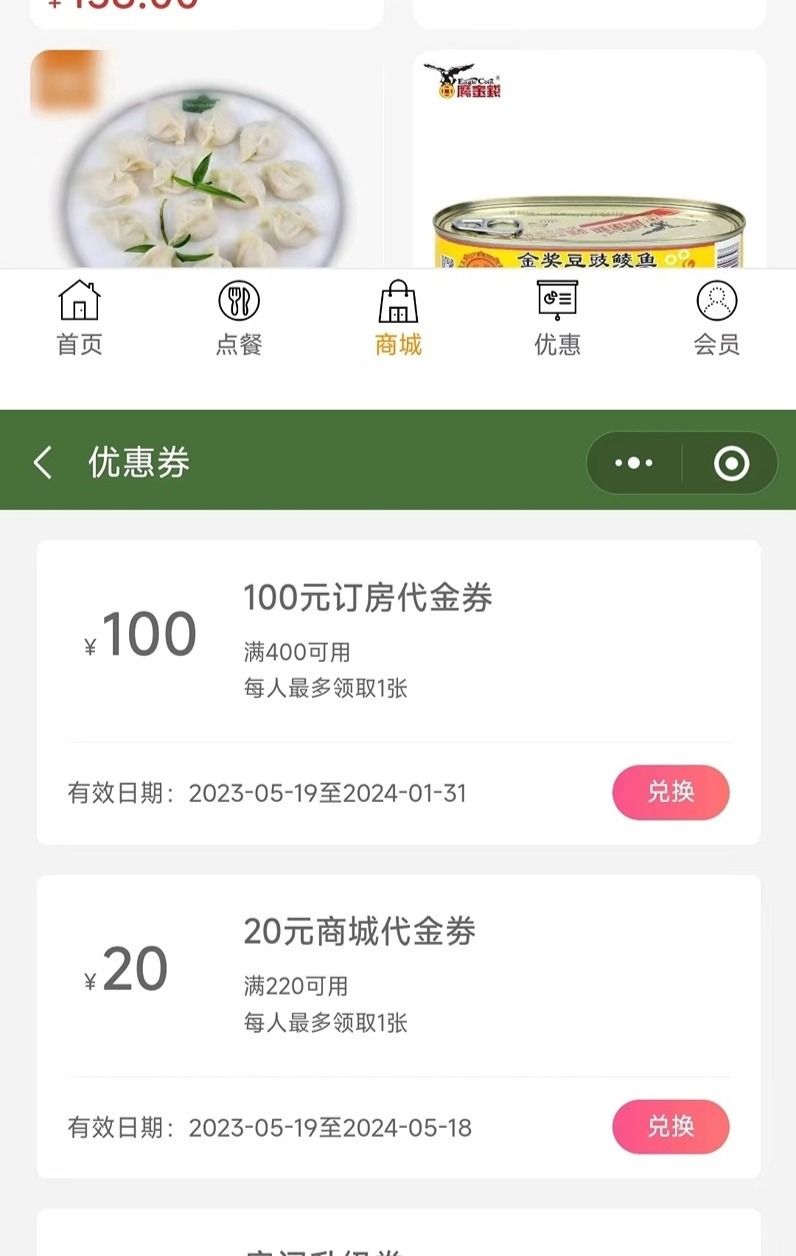Go back from the 优惠券 page
The width and height of the screenshot is (796, 1256).
pyautogui.click(x=43, y=463)
